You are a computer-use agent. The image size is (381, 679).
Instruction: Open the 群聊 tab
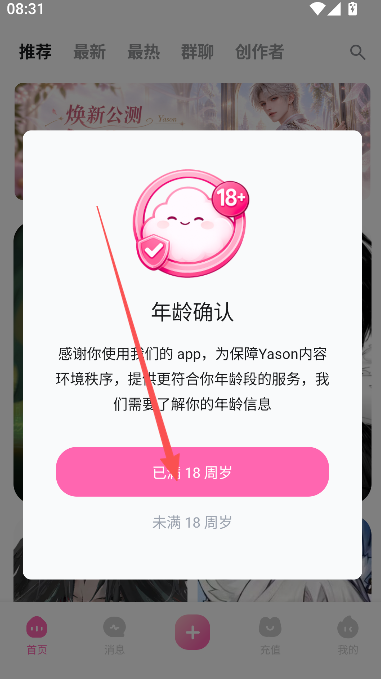(197, 52)
